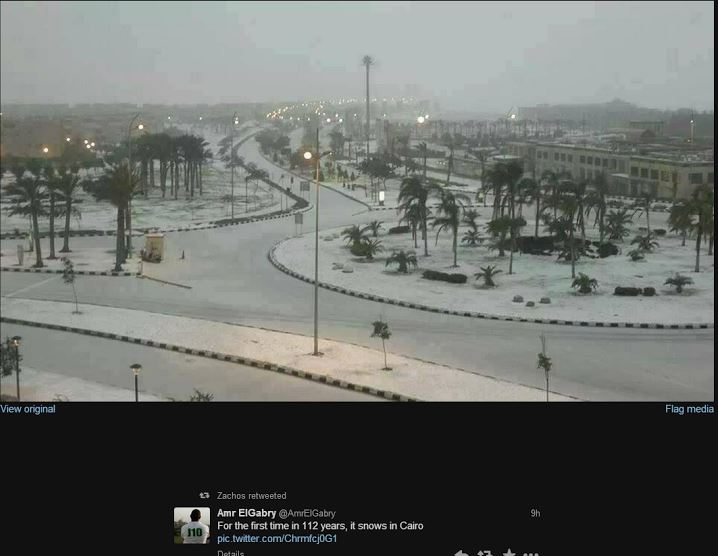Open the snowy Cairo photo
Image resolution: width=718 pixels, height=556 pixels.
click(x=357, y=200)
